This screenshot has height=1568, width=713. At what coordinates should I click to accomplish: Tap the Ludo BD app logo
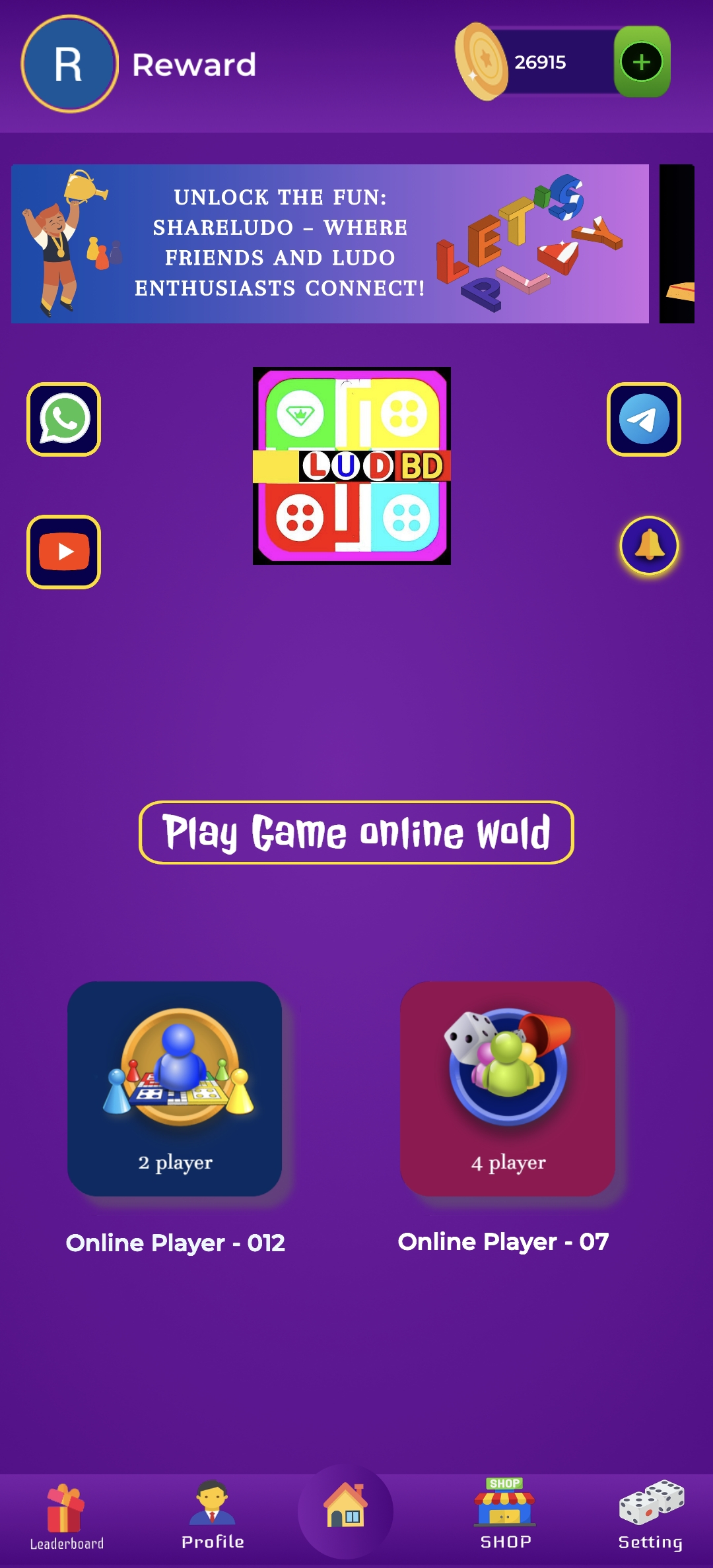351,467
